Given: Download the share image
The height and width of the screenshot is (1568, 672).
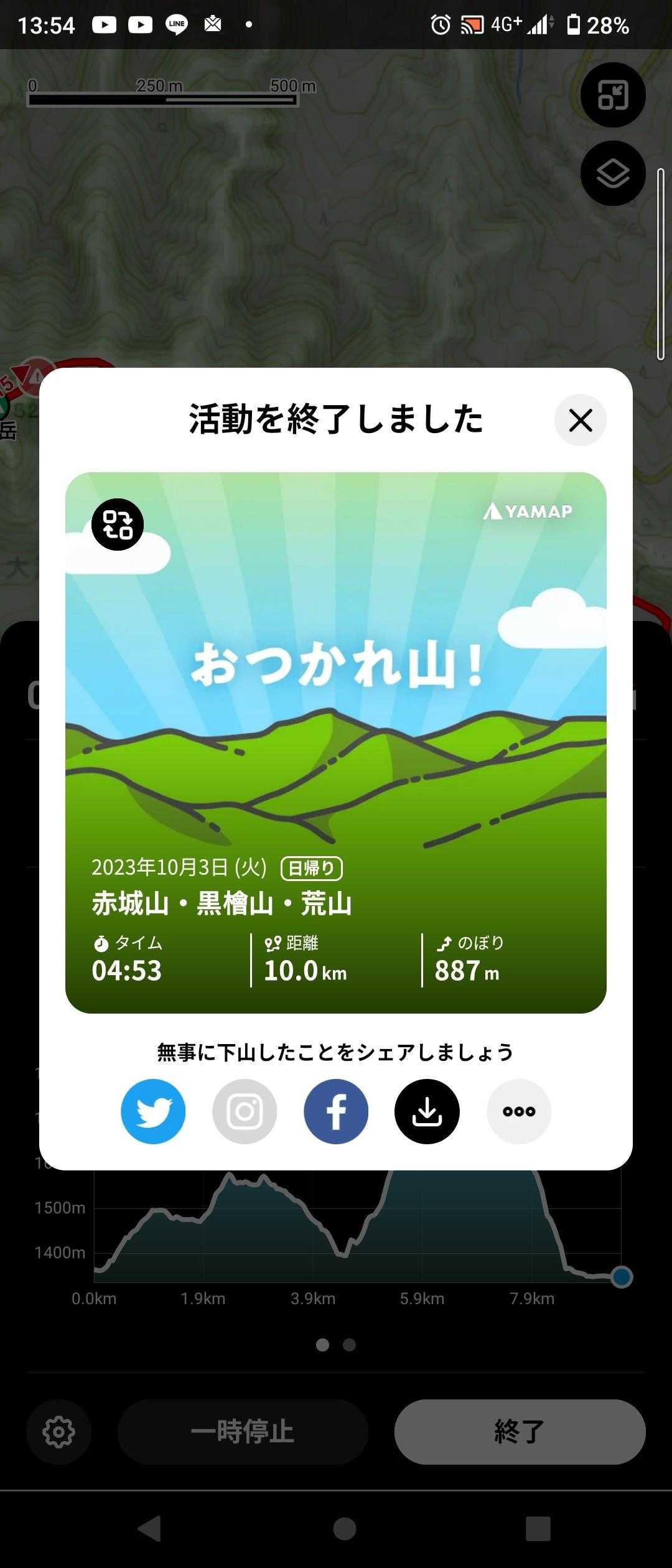Looking at the screenshot, I should coord(427,1111).
